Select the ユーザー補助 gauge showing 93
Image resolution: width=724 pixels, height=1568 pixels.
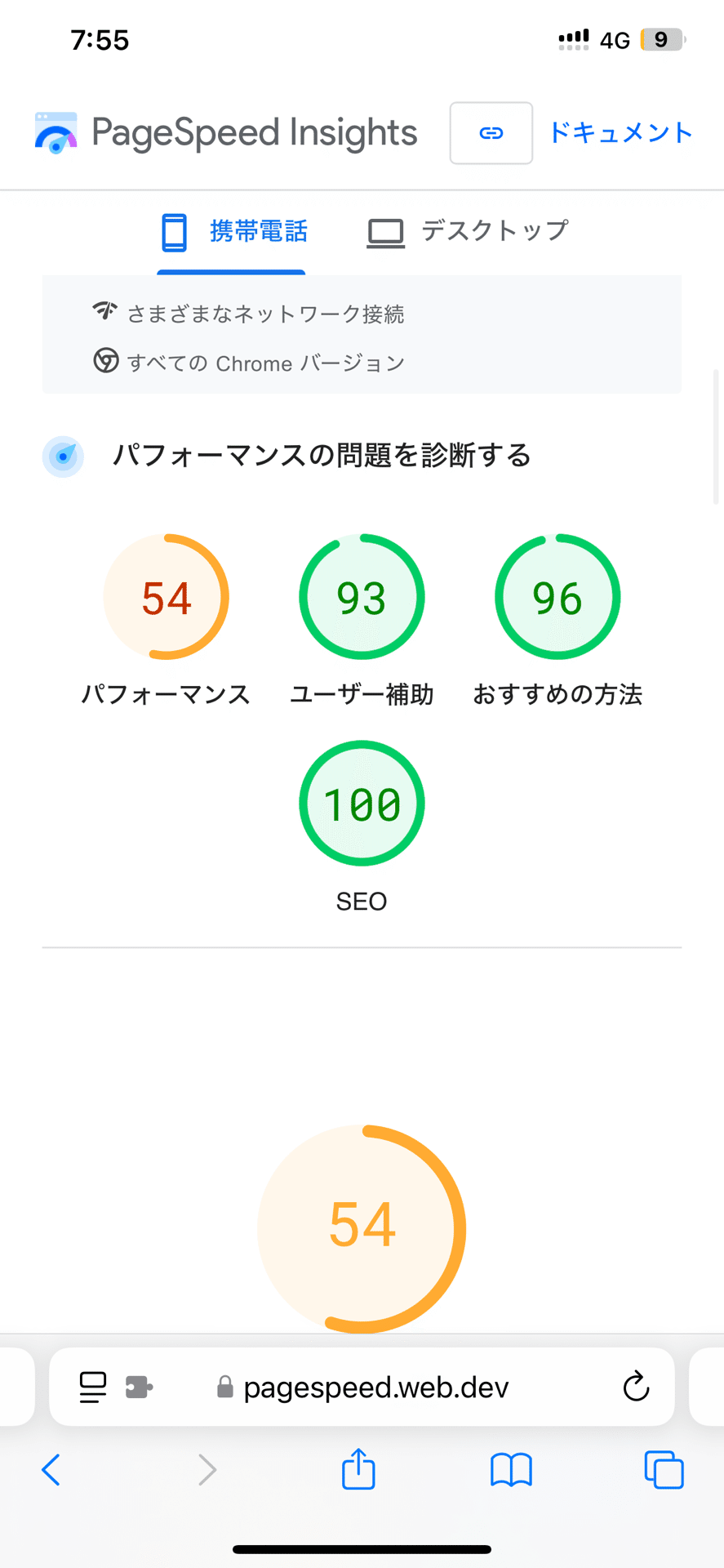click(362, 597)
